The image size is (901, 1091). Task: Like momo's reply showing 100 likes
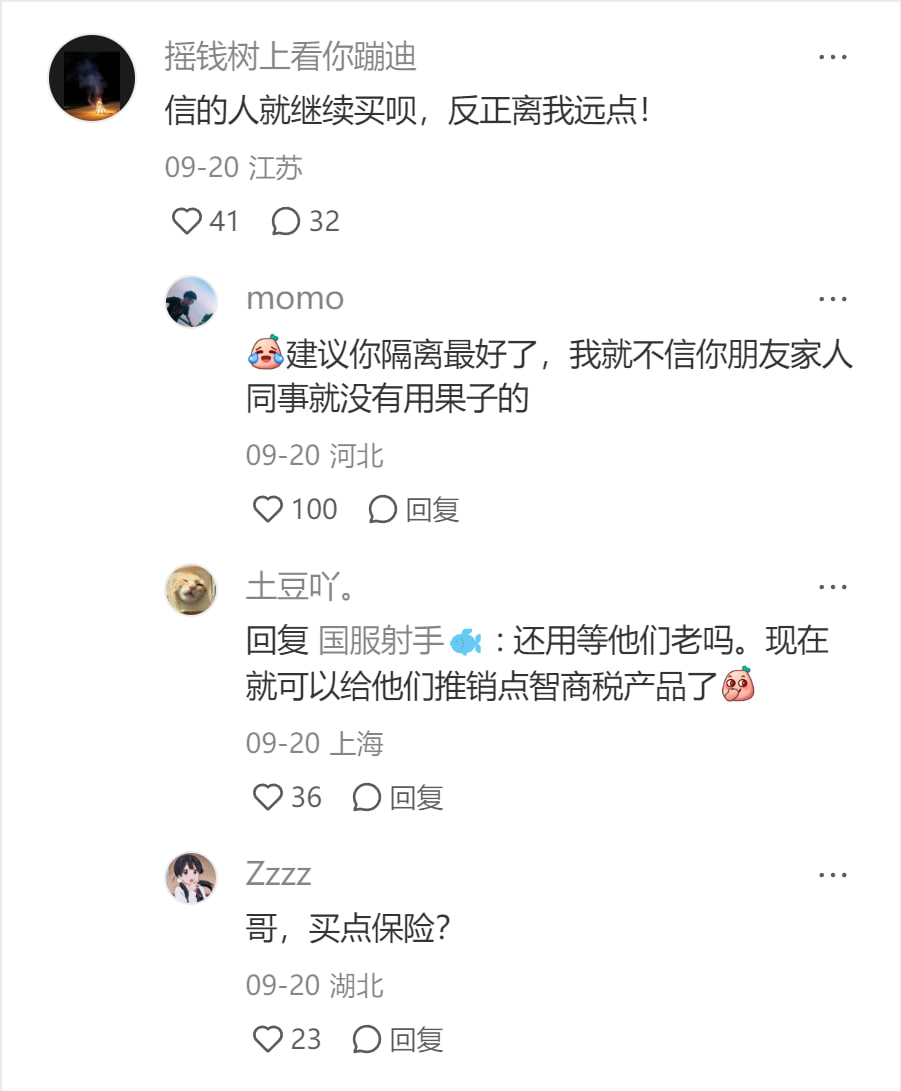tap(270, 509)
